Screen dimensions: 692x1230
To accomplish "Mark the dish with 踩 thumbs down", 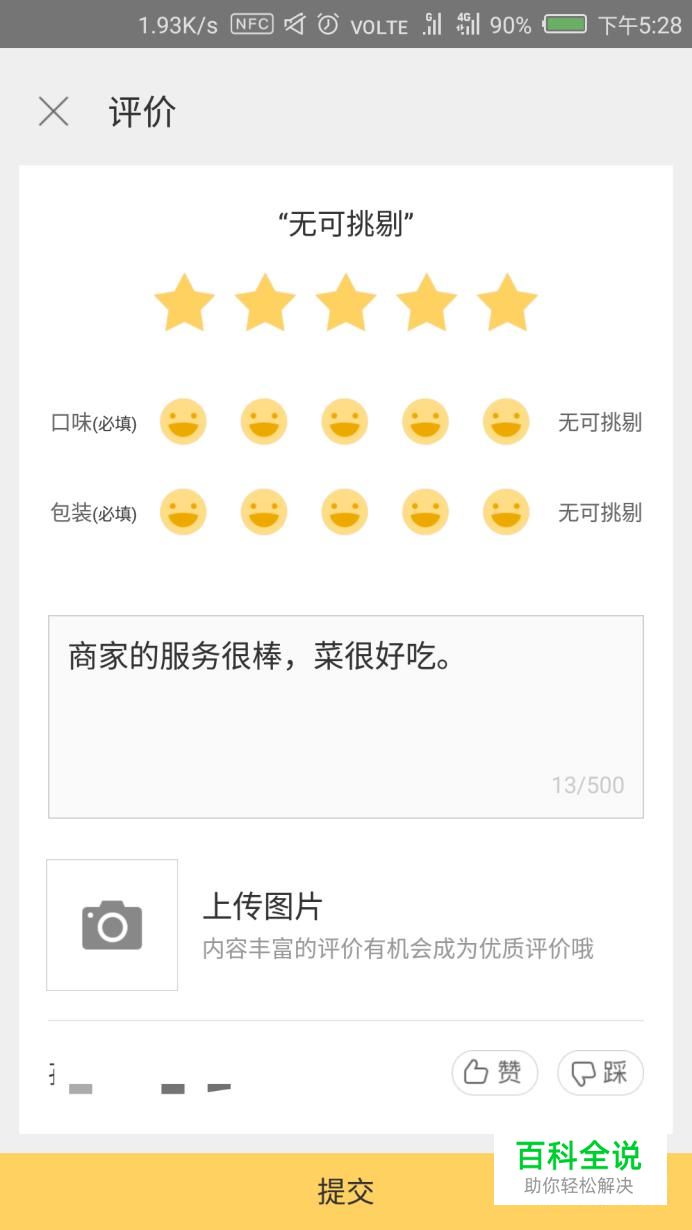I will click(x=600, y=1073).
